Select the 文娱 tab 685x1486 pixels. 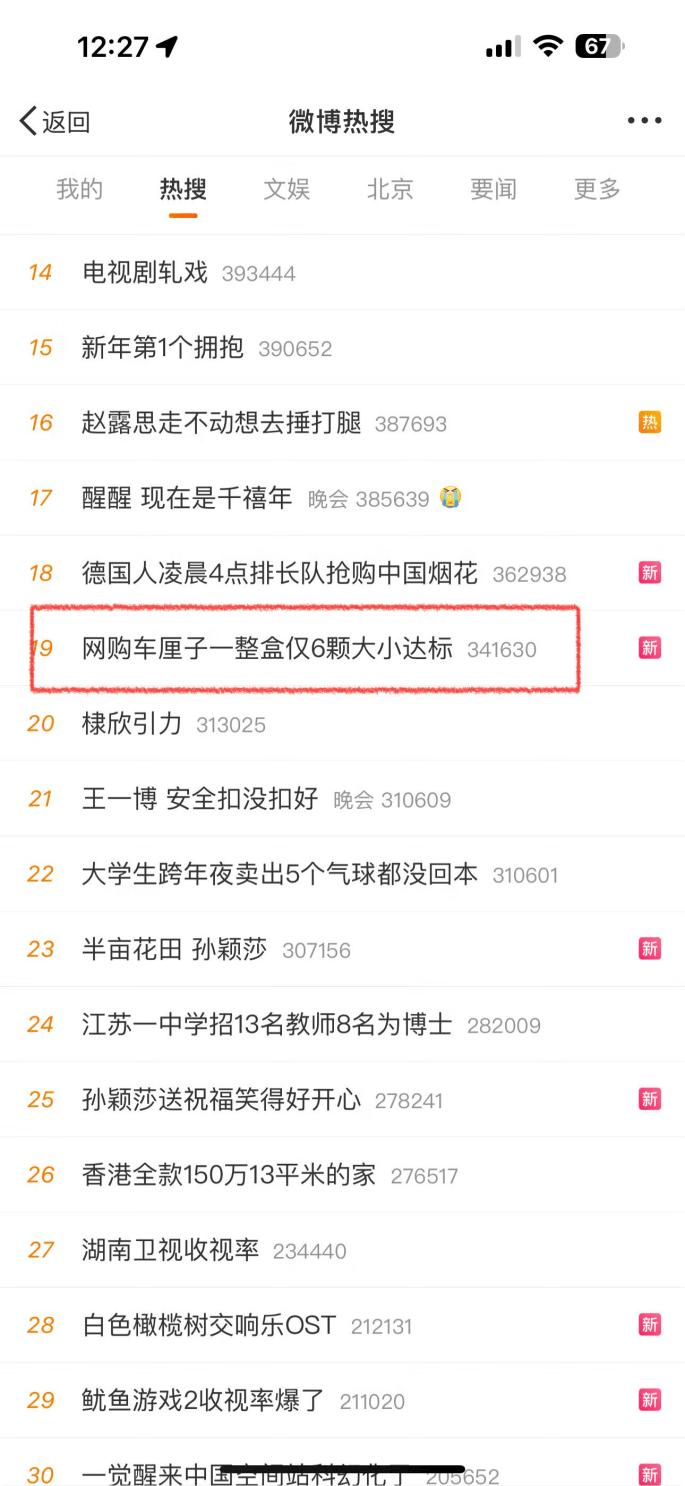286,189
